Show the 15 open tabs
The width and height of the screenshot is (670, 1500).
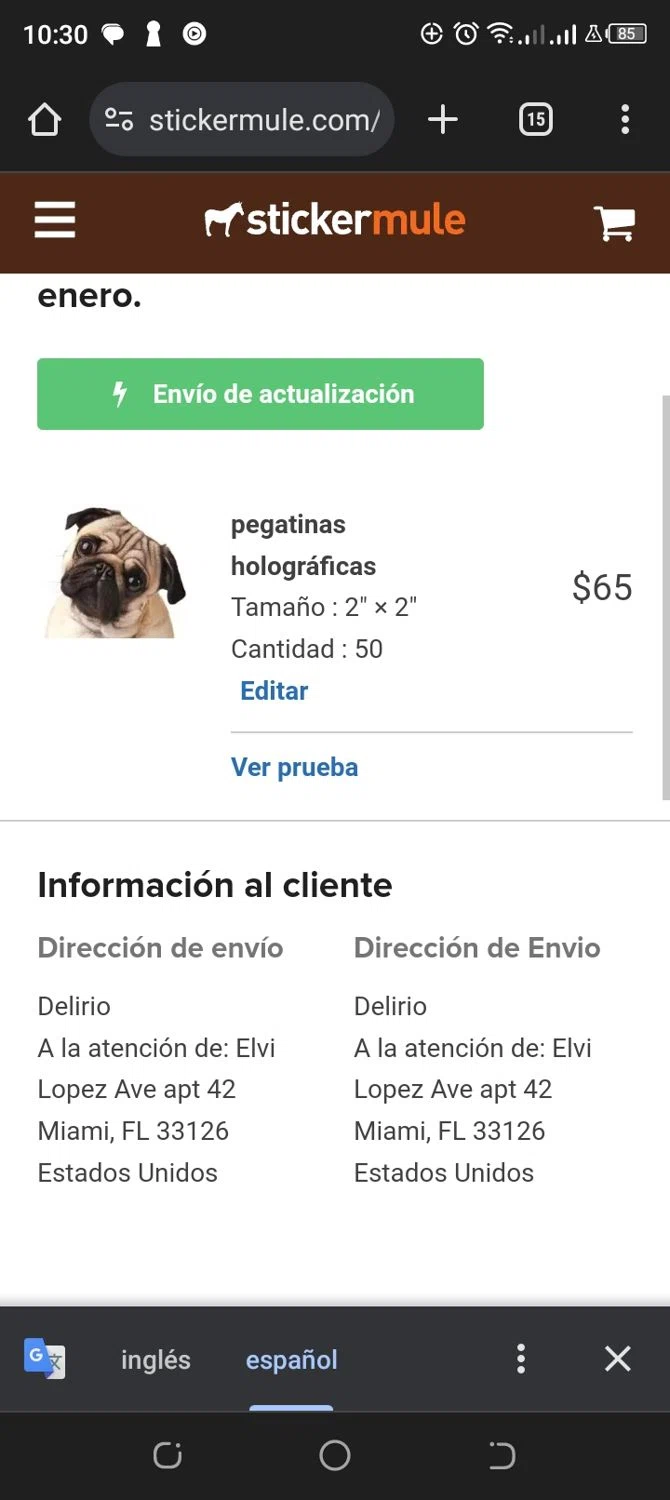click(x=536, y=120)
